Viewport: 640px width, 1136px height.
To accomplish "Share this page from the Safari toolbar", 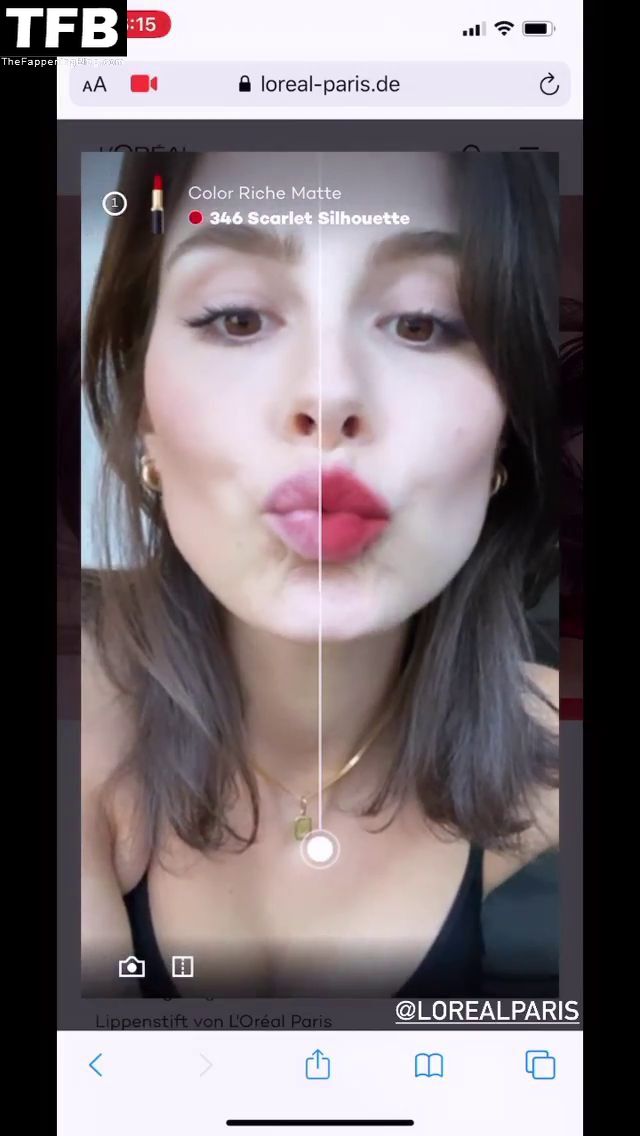I will tap(317, 1064).
